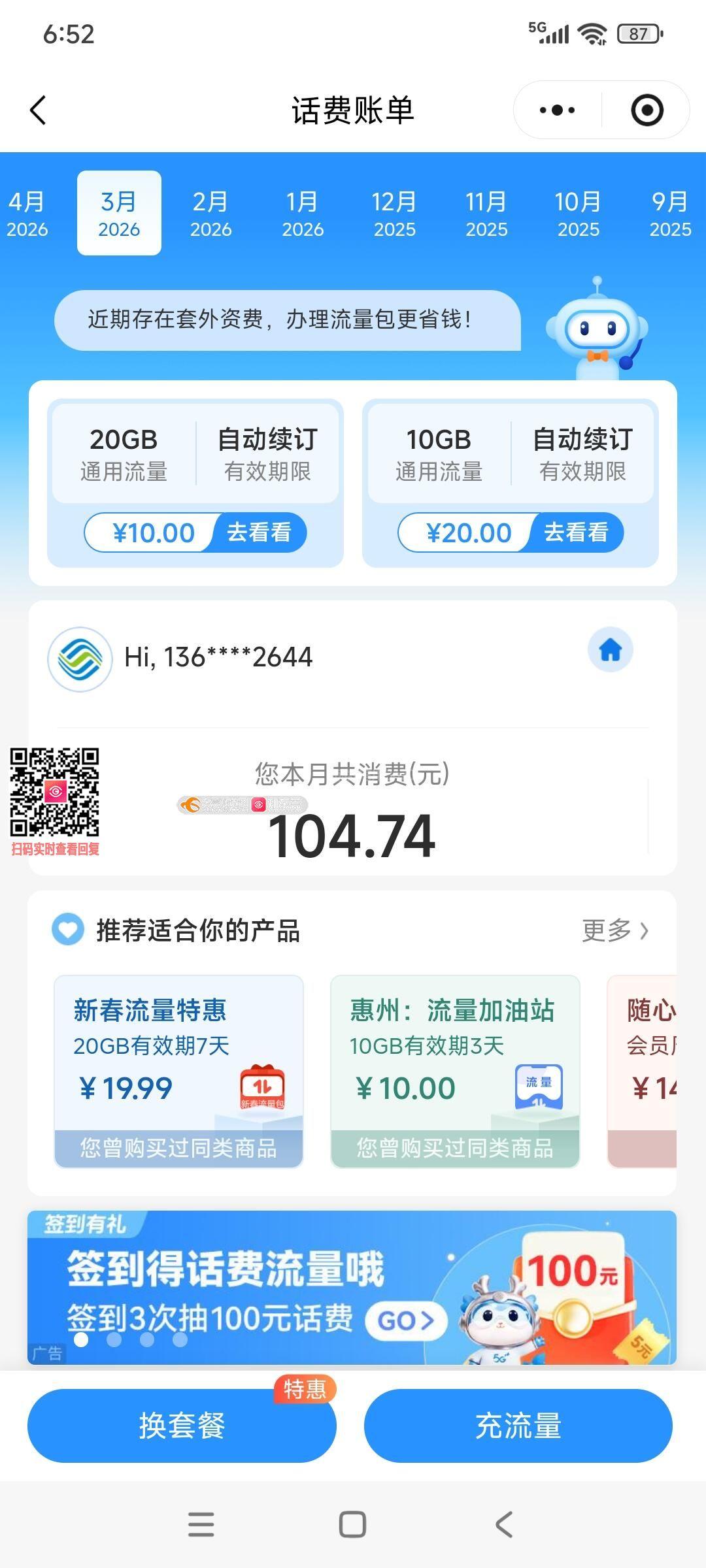Open 更多 recommended products
The width and height of the screenshot is (706, 1568).
614,930
